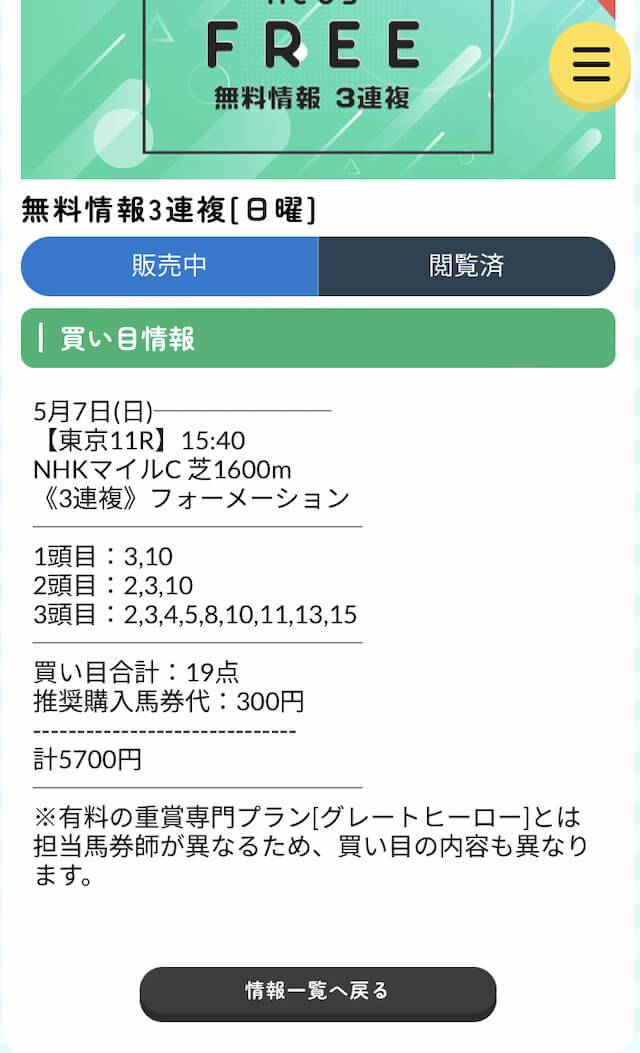Open the yellow hamburger menu

click(x=590, y=64)
